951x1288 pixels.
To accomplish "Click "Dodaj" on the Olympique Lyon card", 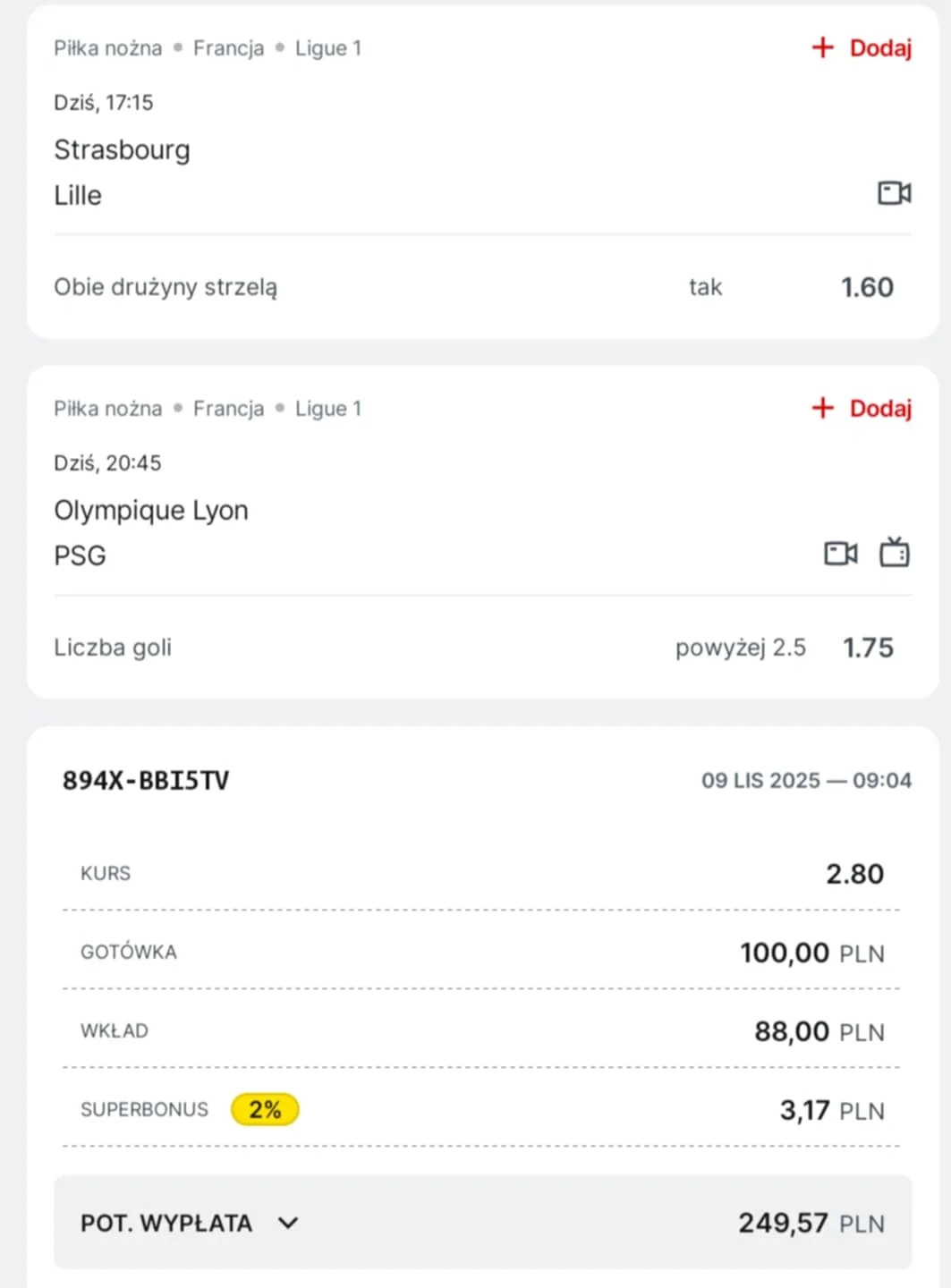I will tap(880, 408).
